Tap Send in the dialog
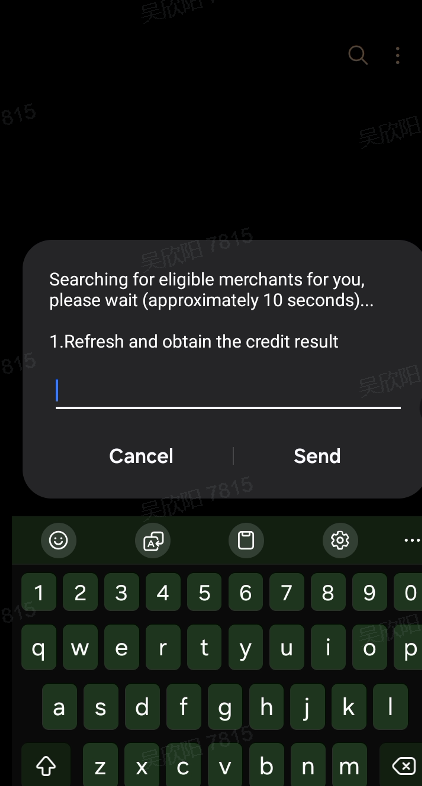The width and height of the screenshot is (422, 786). click(x=317, y=456)
